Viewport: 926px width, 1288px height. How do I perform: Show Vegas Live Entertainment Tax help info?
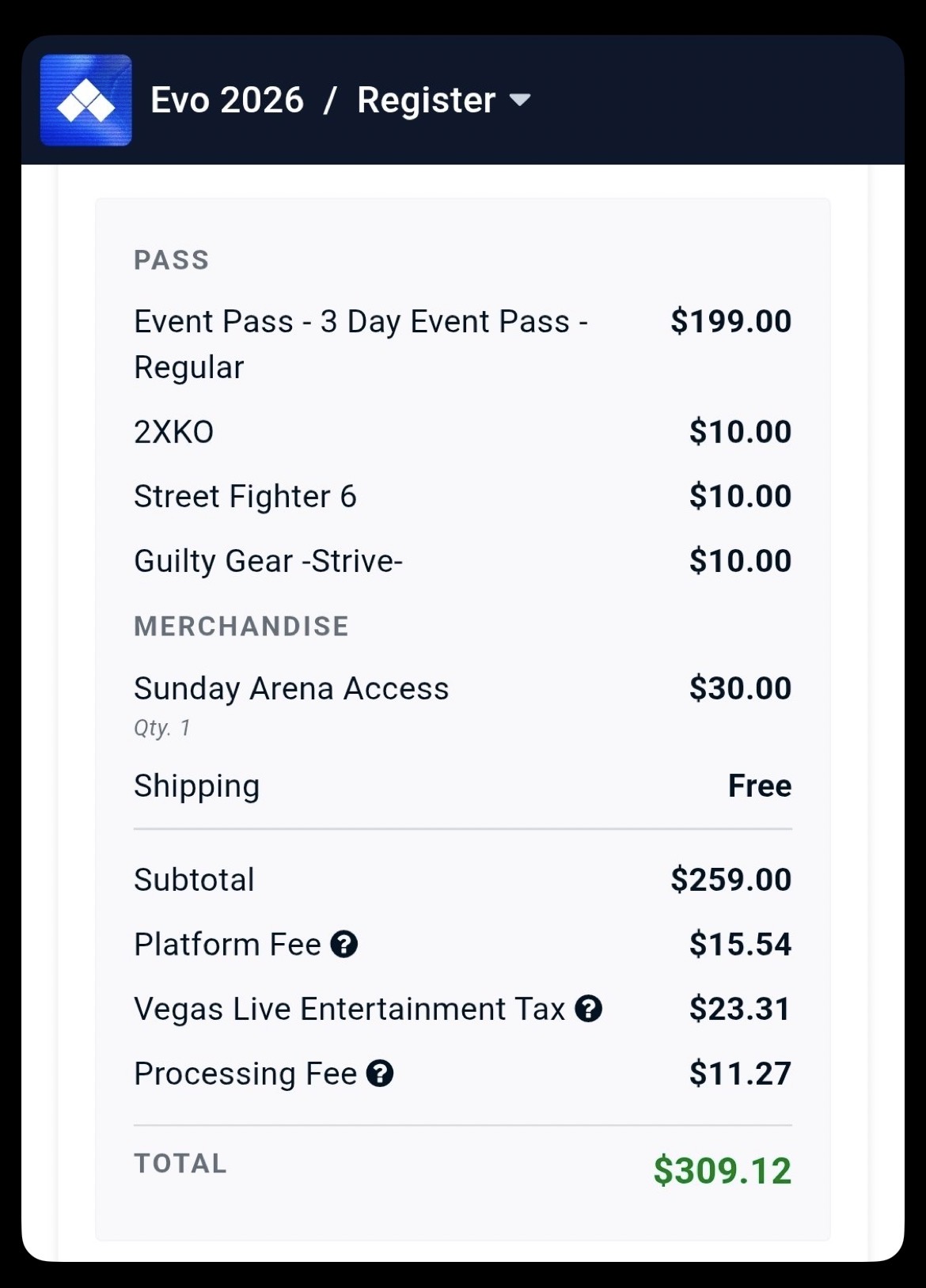(588, 1009)
